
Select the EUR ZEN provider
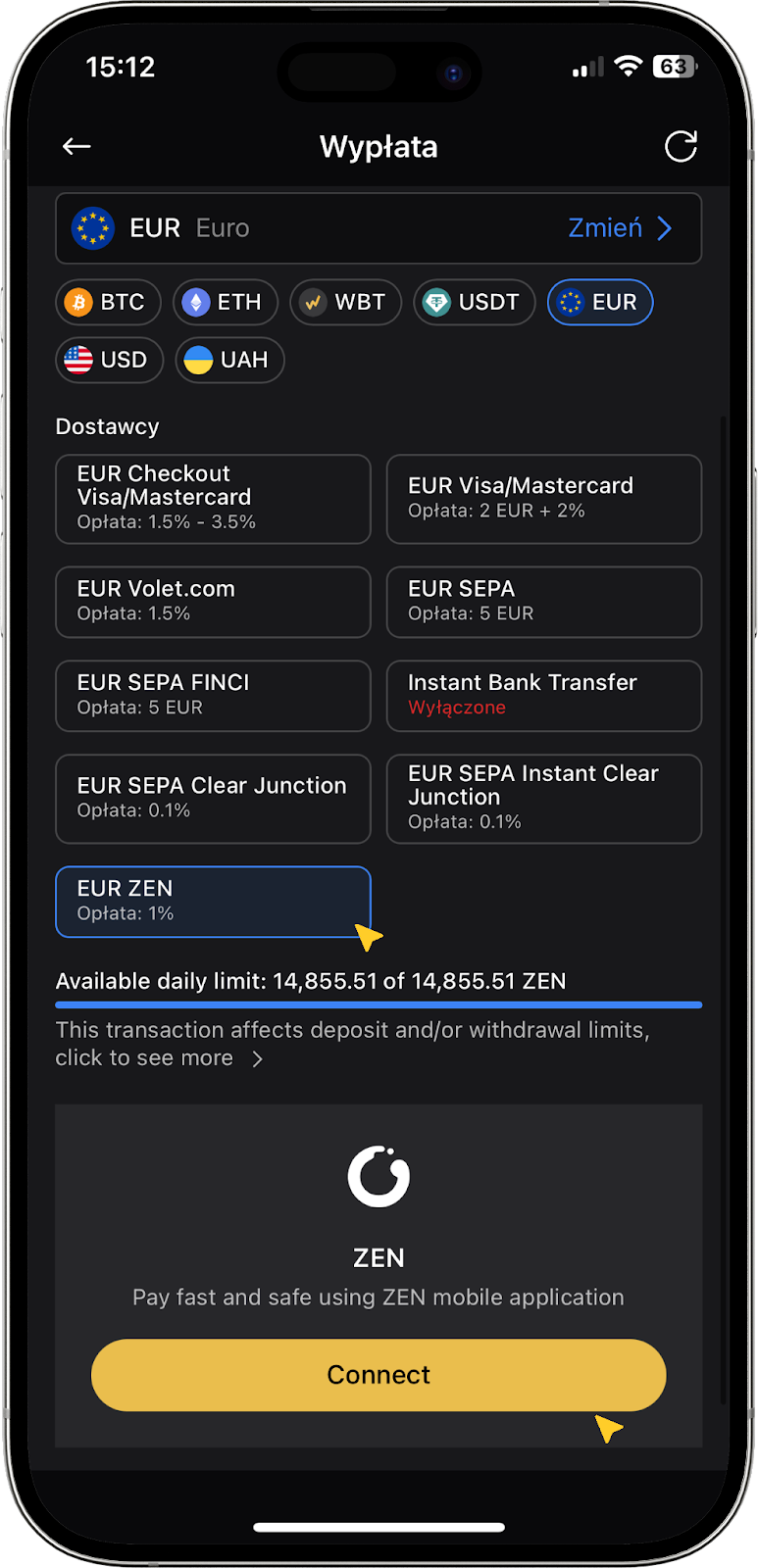213,901
